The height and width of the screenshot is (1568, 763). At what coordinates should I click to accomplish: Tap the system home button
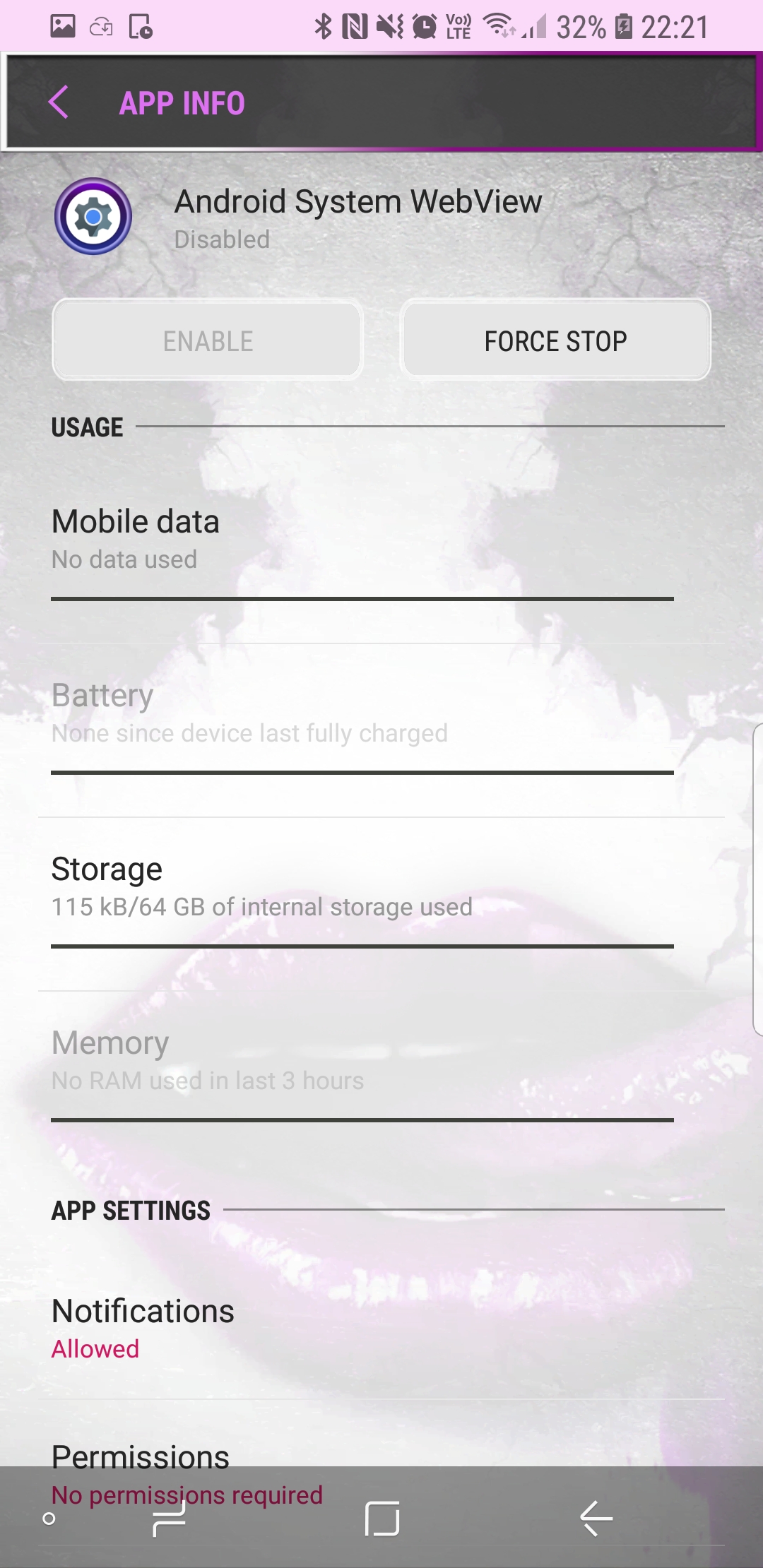coord(382,1519)
